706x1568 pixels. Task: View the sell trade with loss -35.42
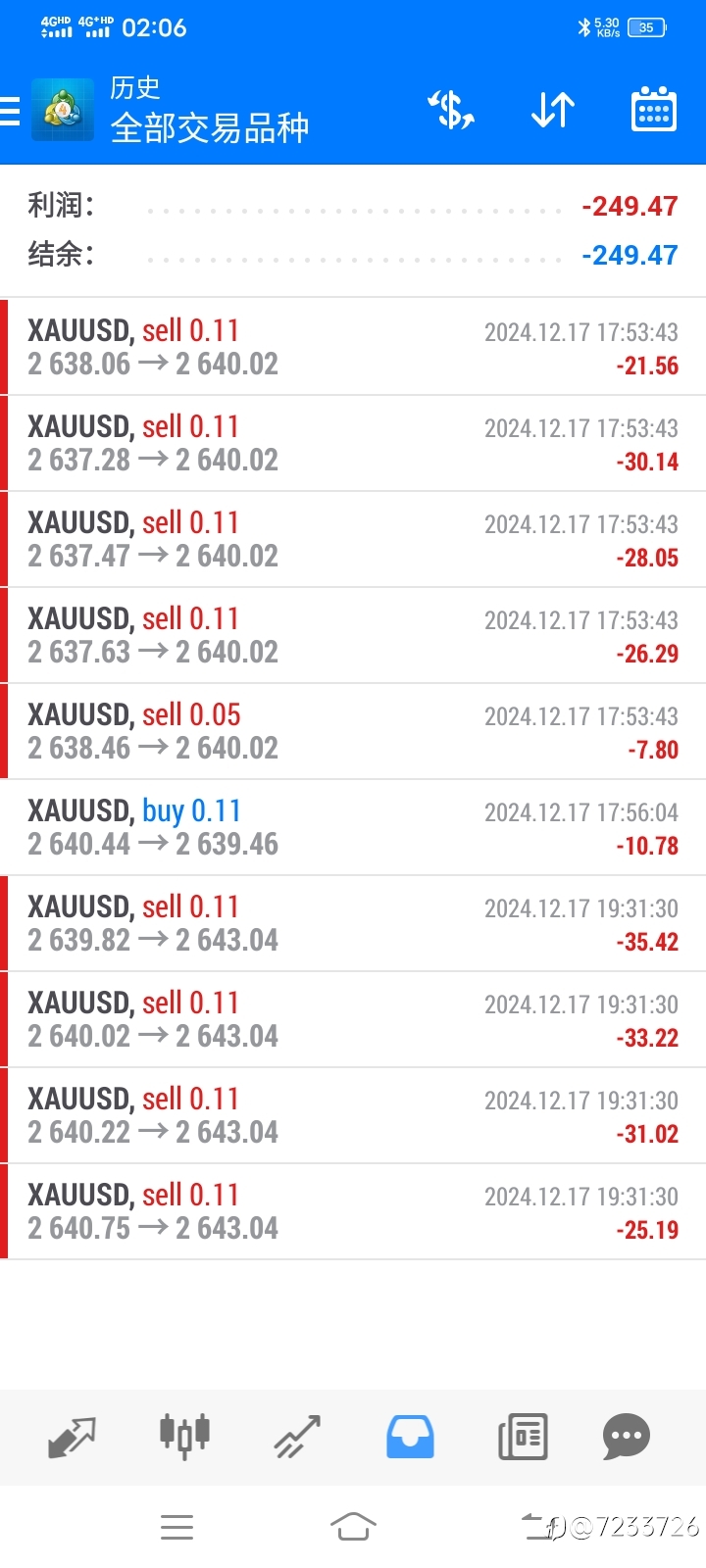tap(353, 923)
